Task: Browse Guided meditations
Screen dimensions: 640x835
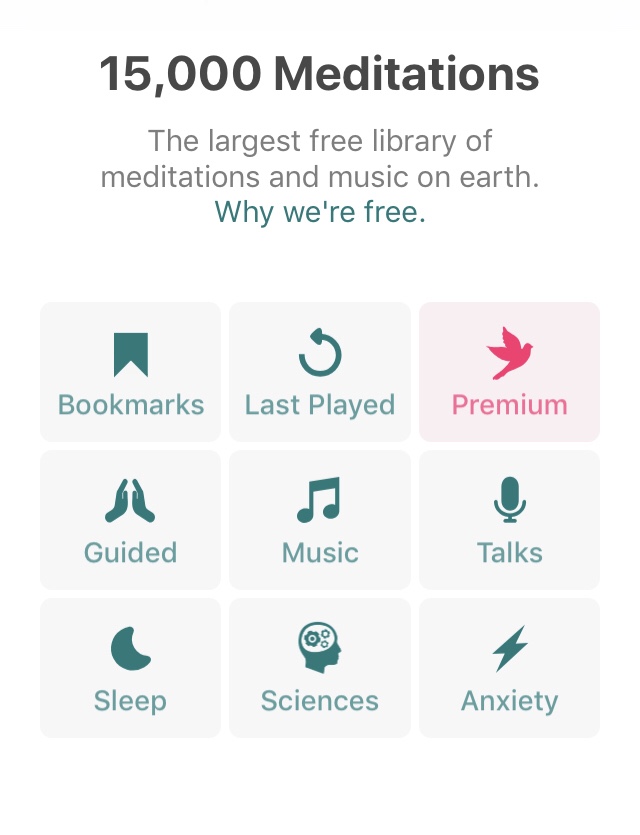Action: [130, 520]
